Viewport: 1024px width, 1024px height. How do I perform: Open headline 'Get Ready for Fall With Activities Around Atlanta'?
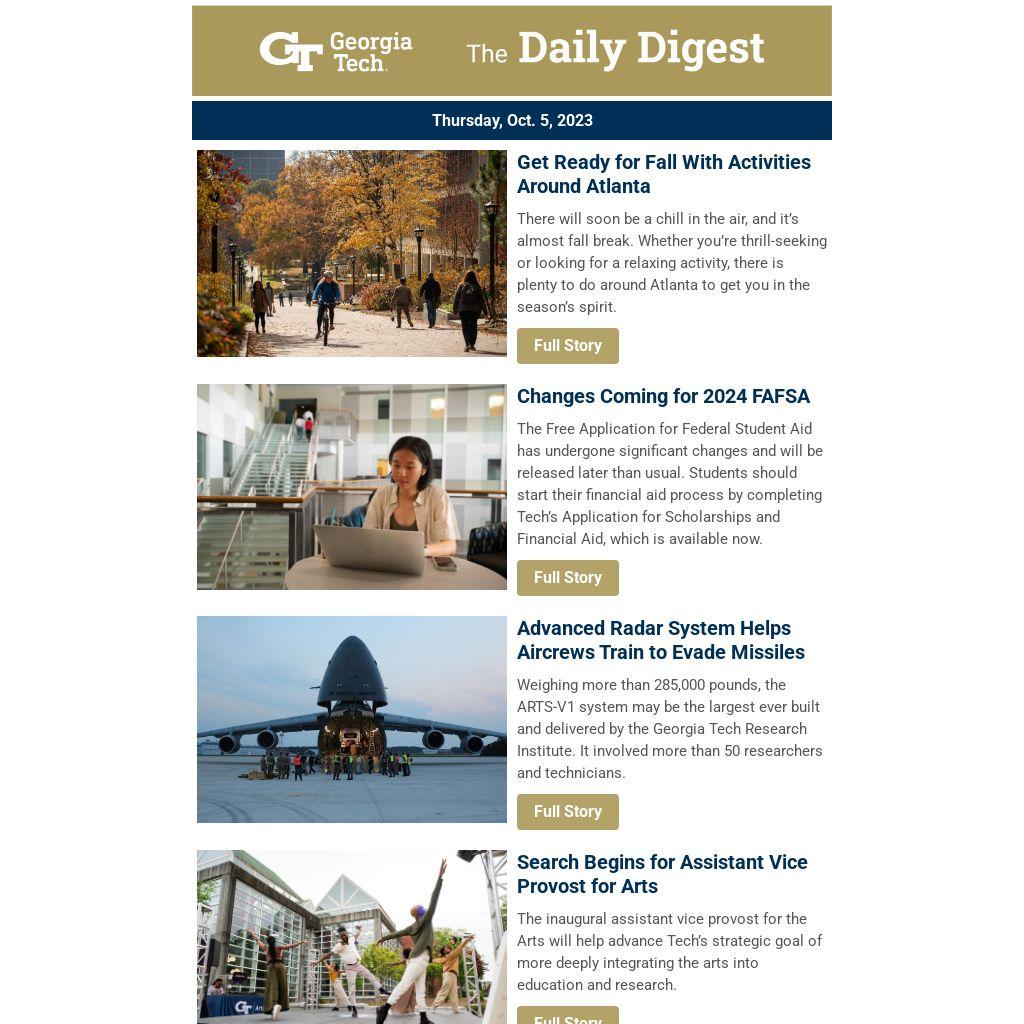(663, 174)
